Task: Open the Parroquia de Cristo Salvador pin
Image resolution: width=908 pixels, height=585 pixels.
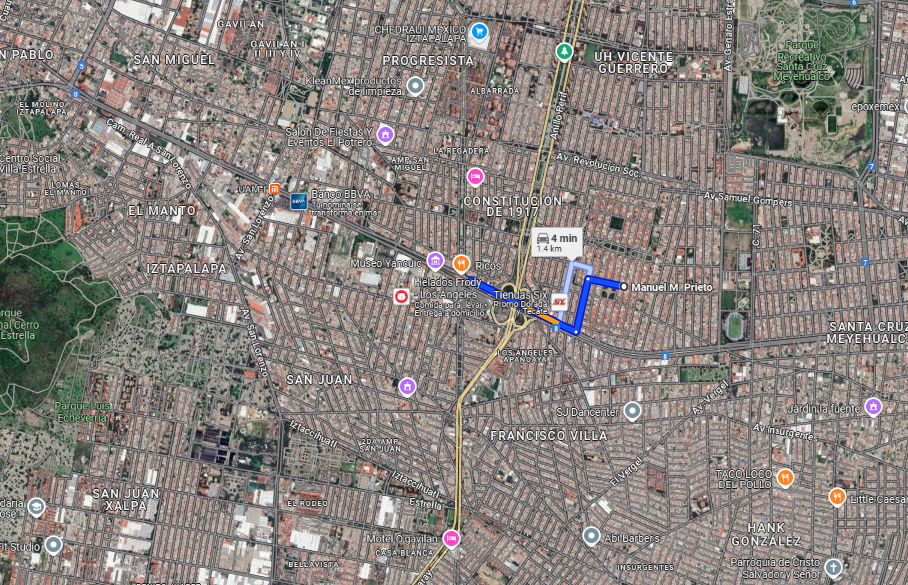Action: tap(833, 568)
